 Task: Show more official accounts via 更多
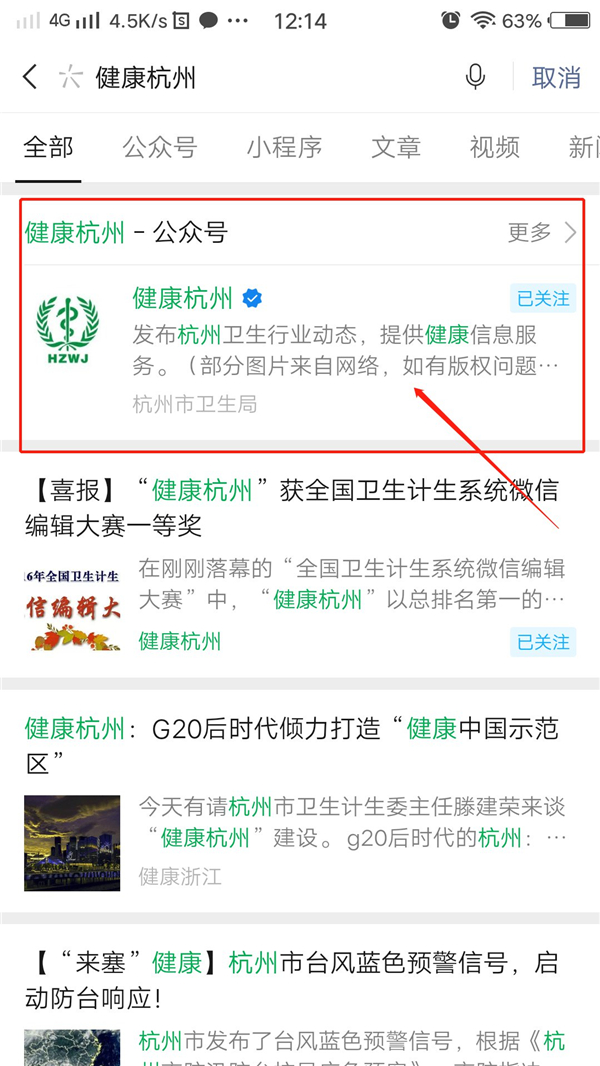click(x=542, y=233)
